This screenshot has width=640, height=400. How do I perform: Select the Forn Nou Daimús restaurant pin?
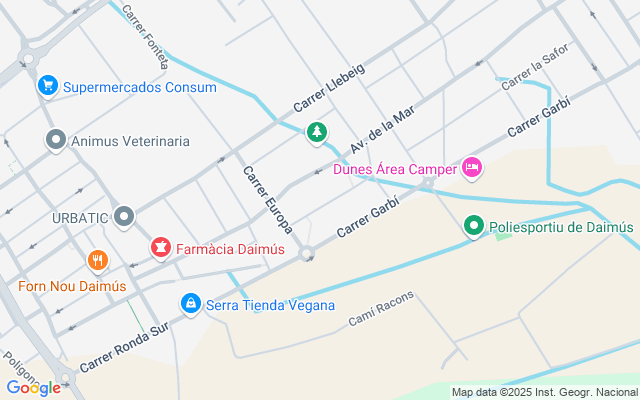click(x=97, y=262)
